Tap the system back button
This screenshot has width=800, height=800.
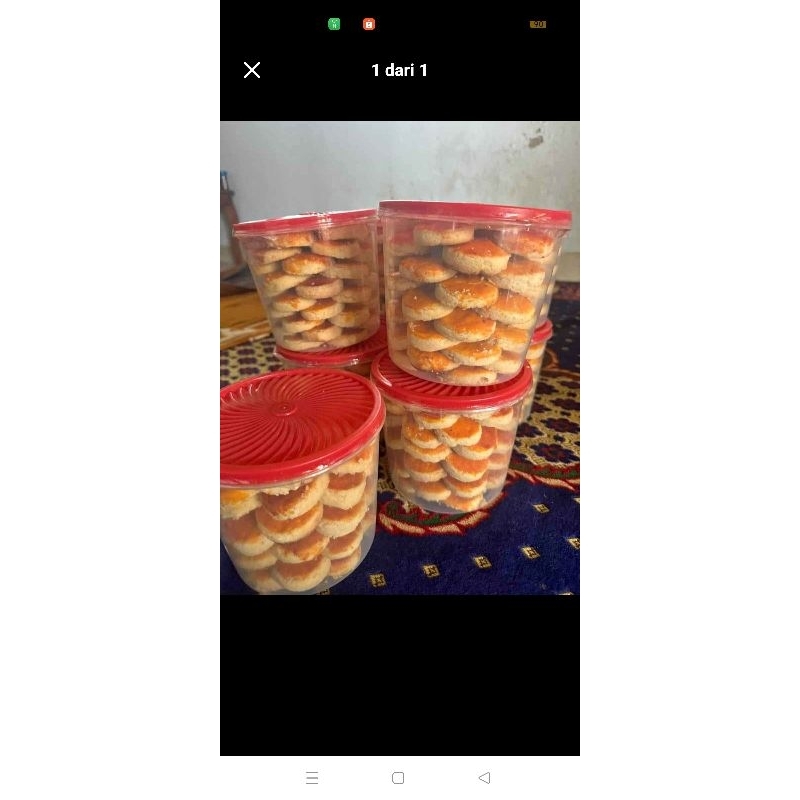pyautogui.click(x=485, y=778)
